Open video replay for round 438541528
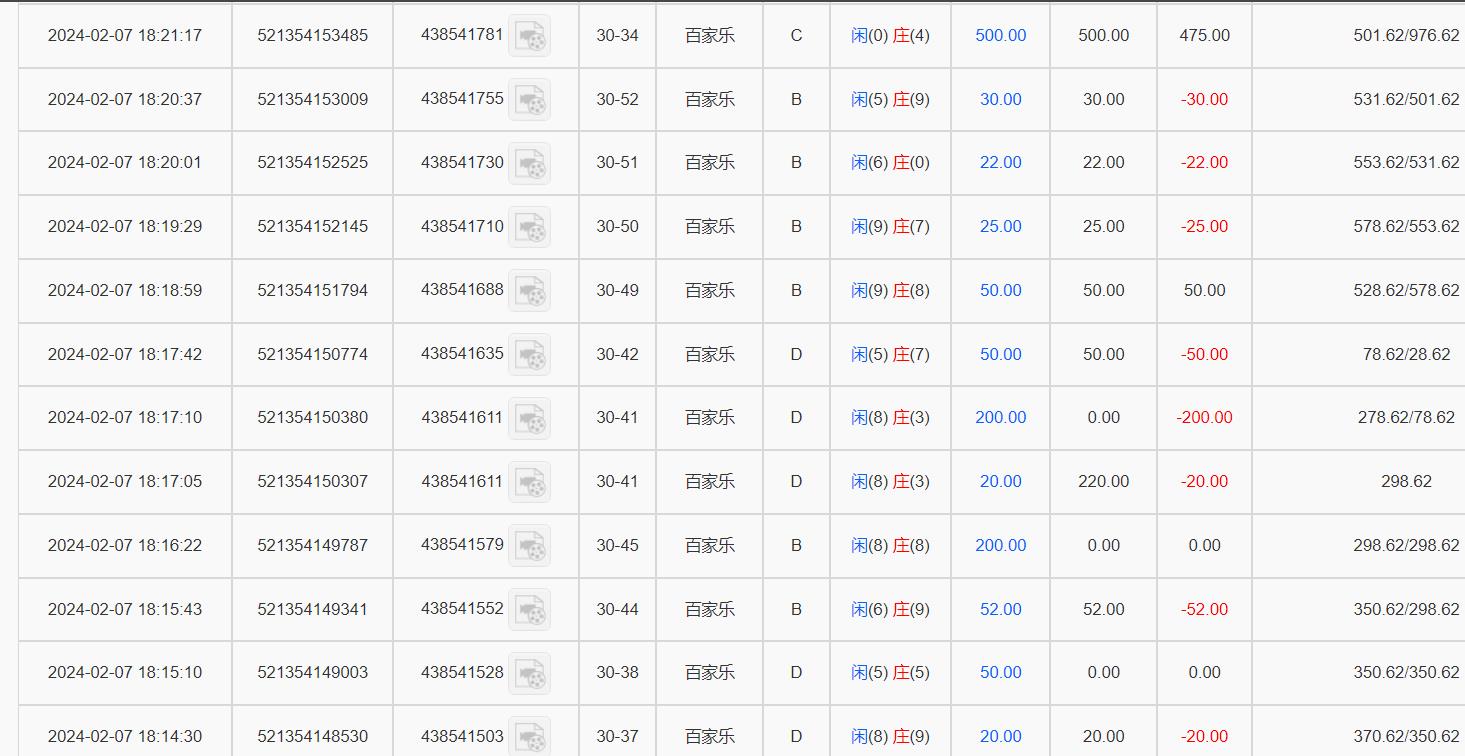This screenshot has height=756, width=1465. tap(529, 673)
